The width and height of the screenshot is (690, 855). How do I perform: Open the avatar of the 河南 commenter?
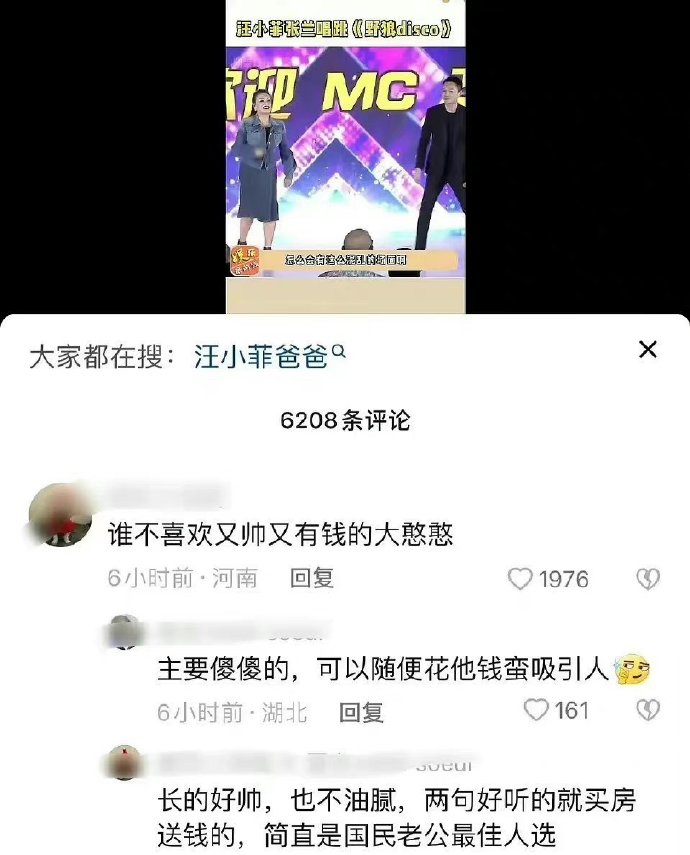tap(61, 515)
